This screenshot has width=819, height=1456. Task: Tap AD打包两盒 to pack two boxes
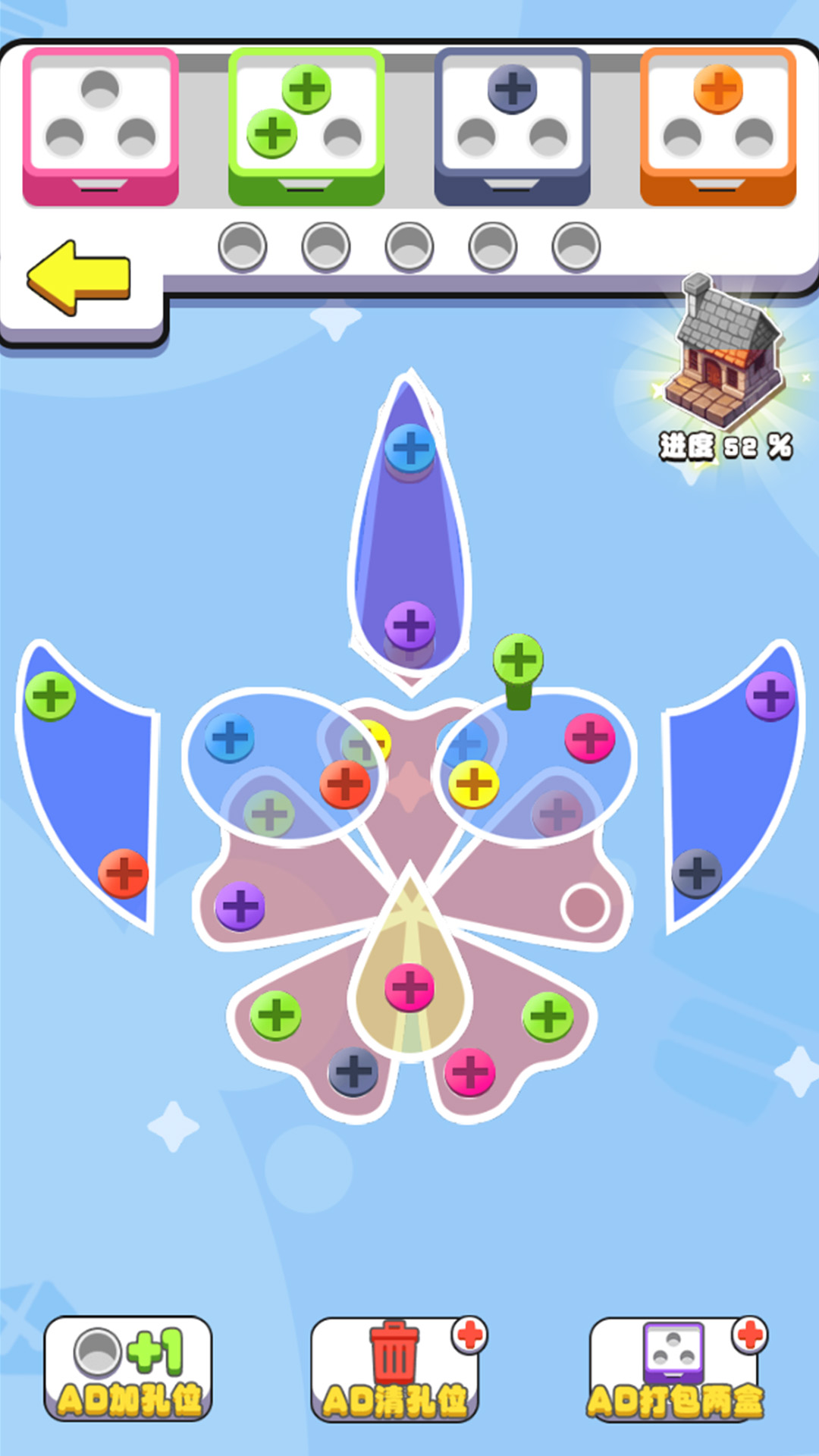(675, 1369)
